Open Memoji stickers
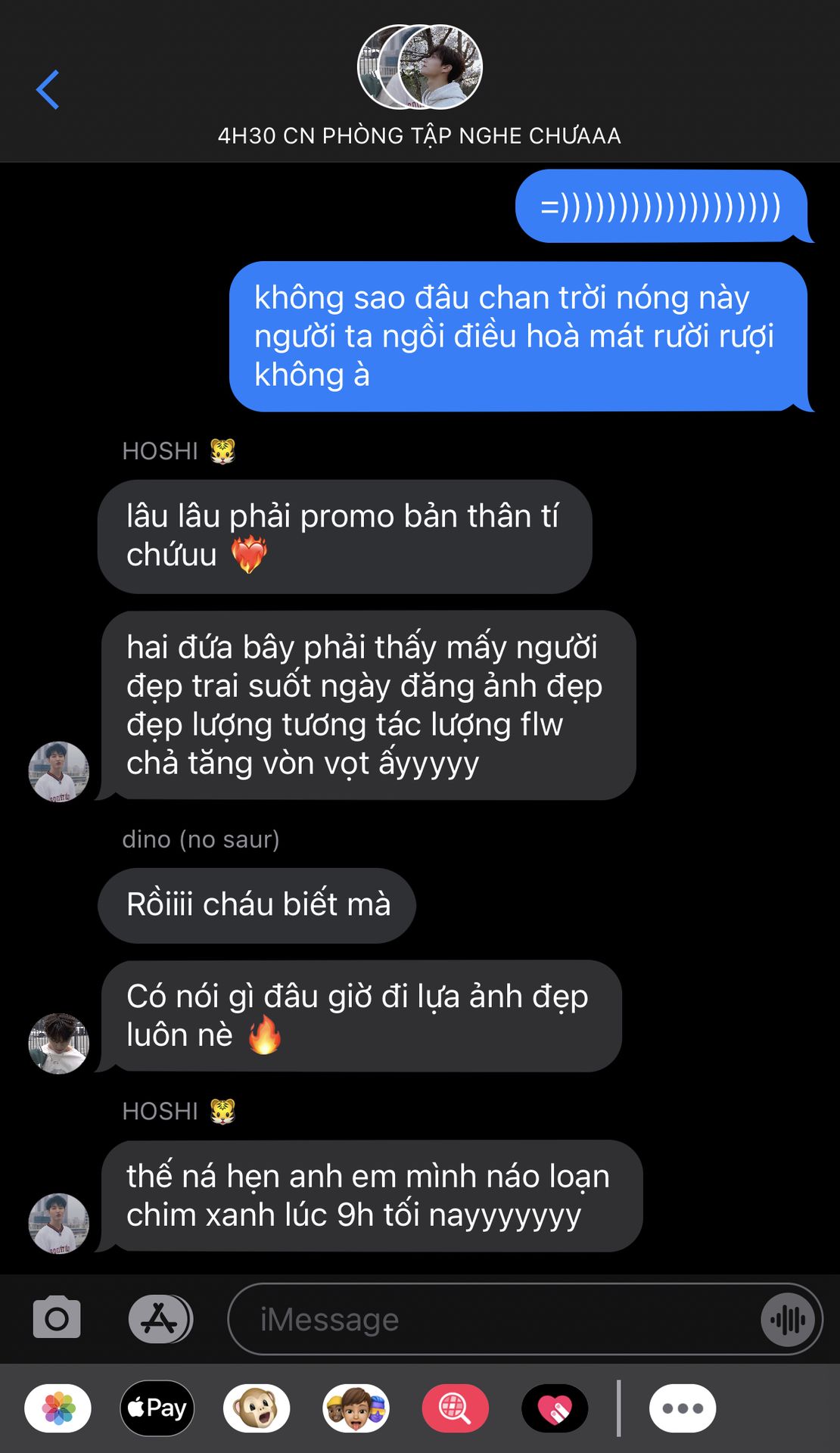 [x=356, y=1408]
